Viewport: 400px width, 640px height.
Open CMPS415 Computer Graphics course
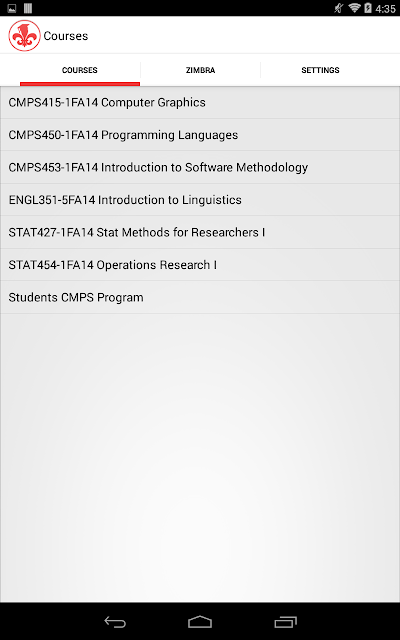point(200,102)
